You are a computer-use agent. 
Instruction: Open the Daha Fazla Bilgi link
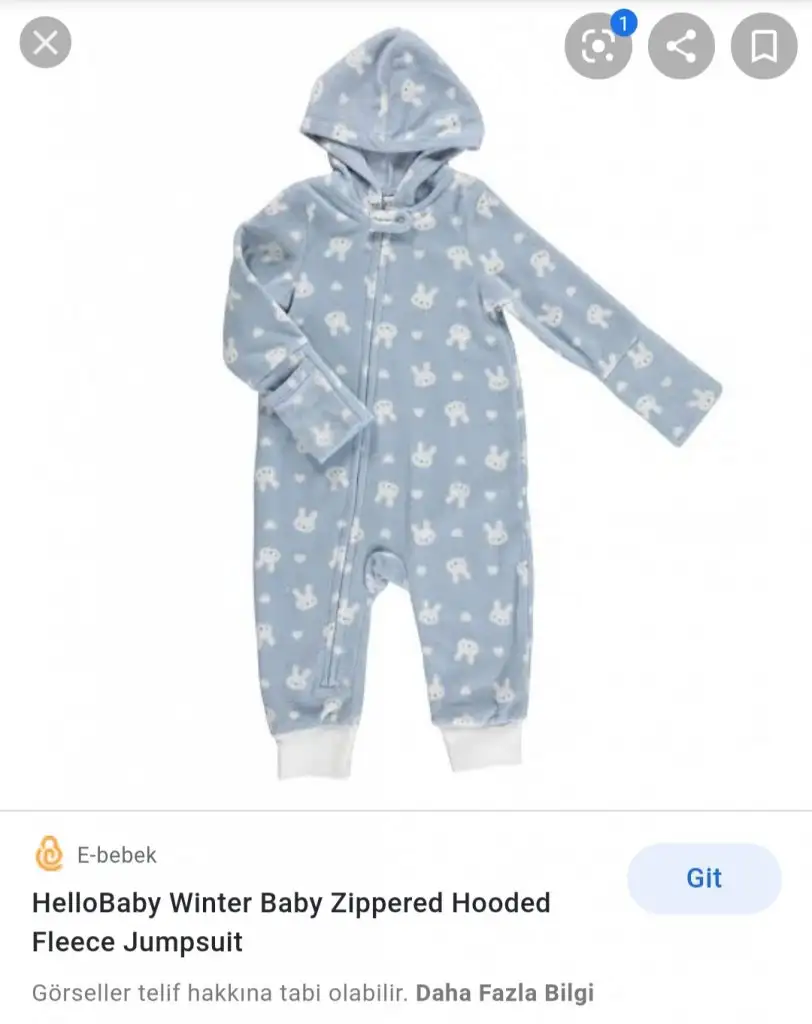[504, 993]
